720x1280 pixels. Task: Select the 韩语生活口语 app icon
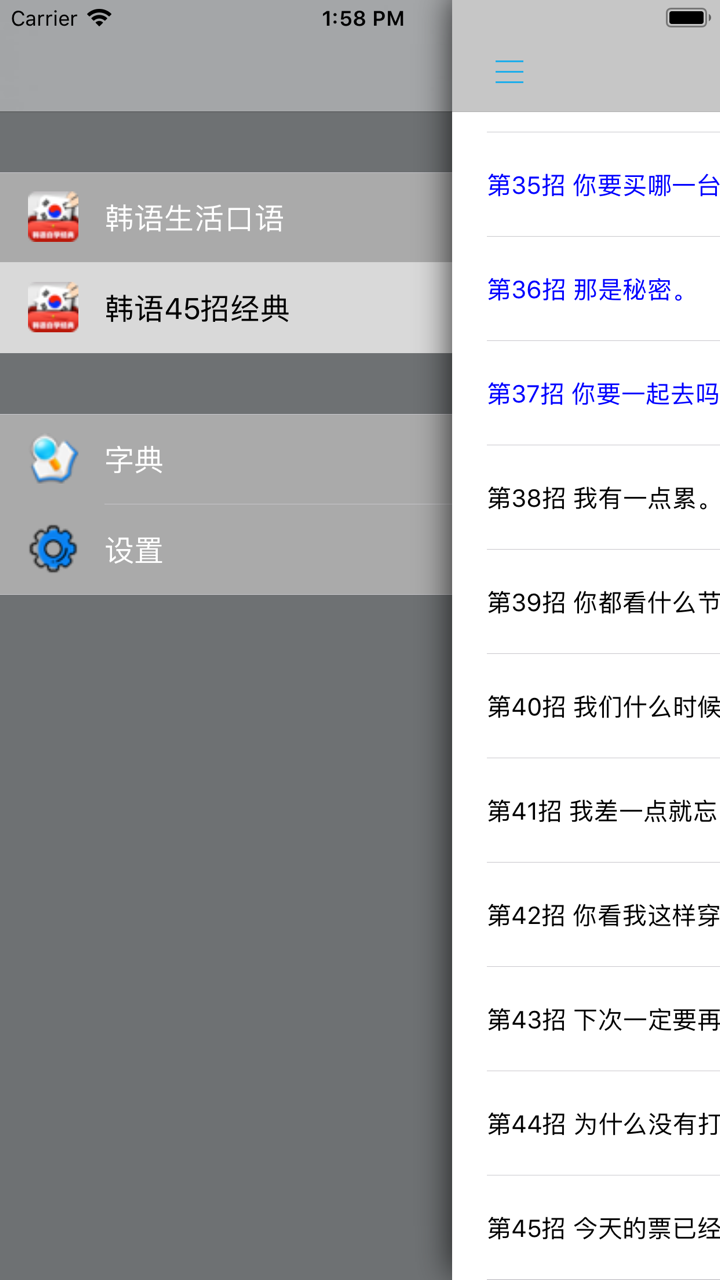click(x=55, y=215)
